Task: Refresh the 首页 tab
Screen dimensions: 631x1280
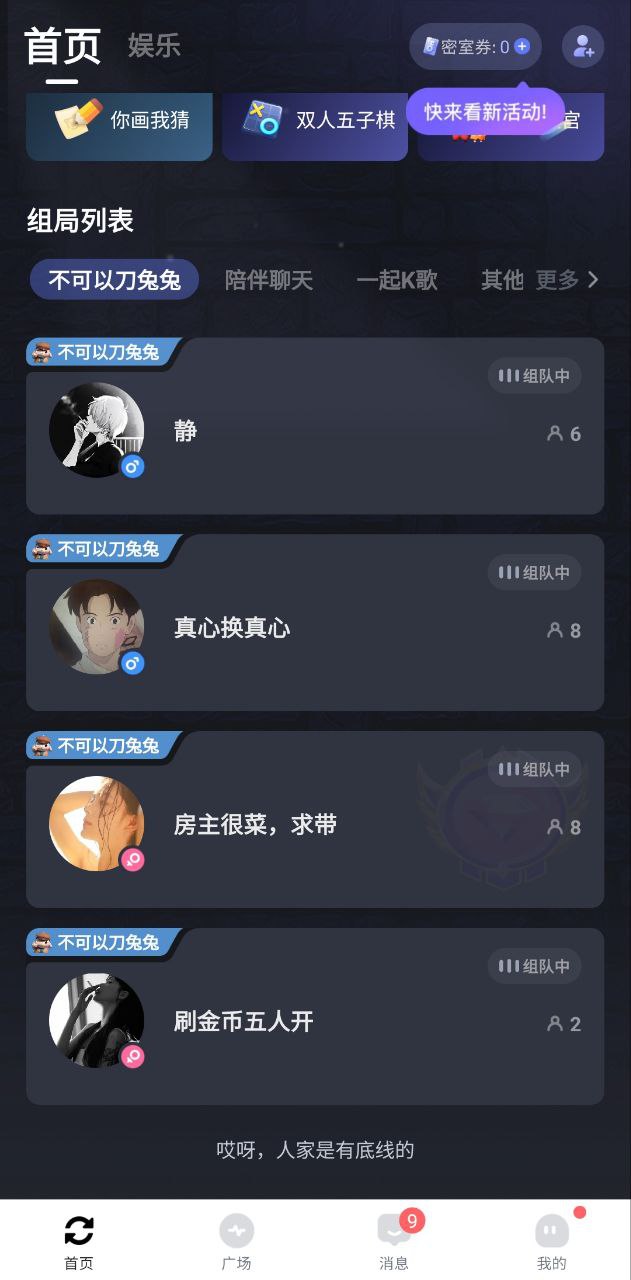Action: tap(79, 1241)
